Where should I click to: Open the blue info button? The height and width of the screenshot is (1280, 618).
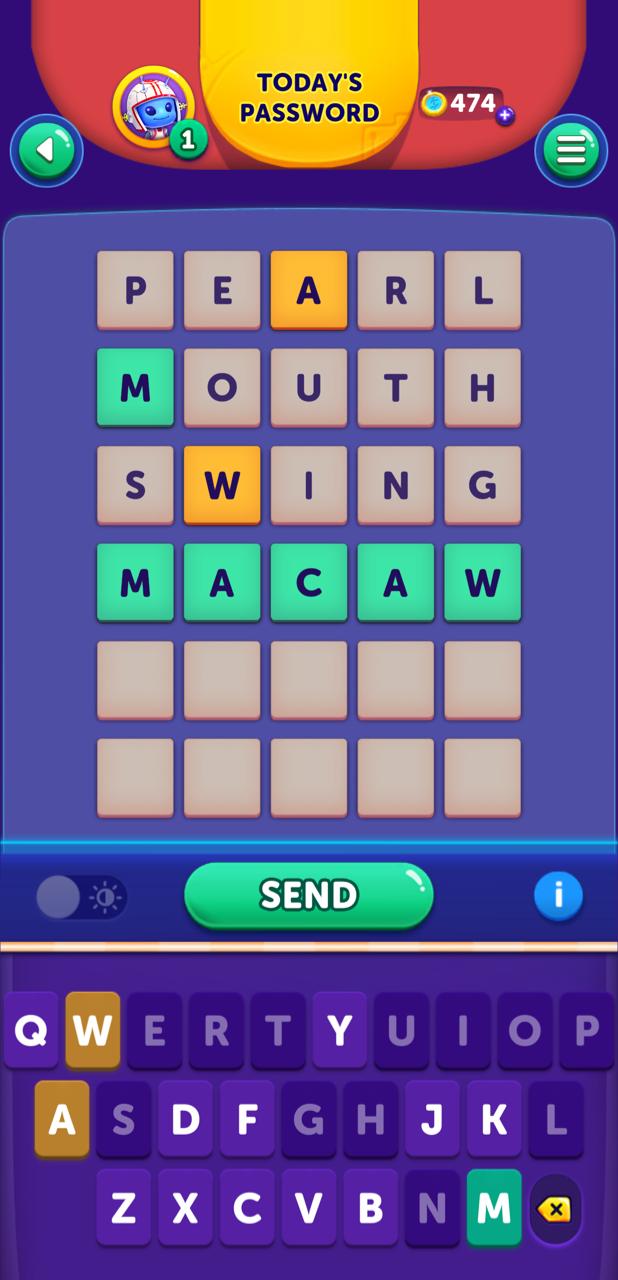point(558,895)
